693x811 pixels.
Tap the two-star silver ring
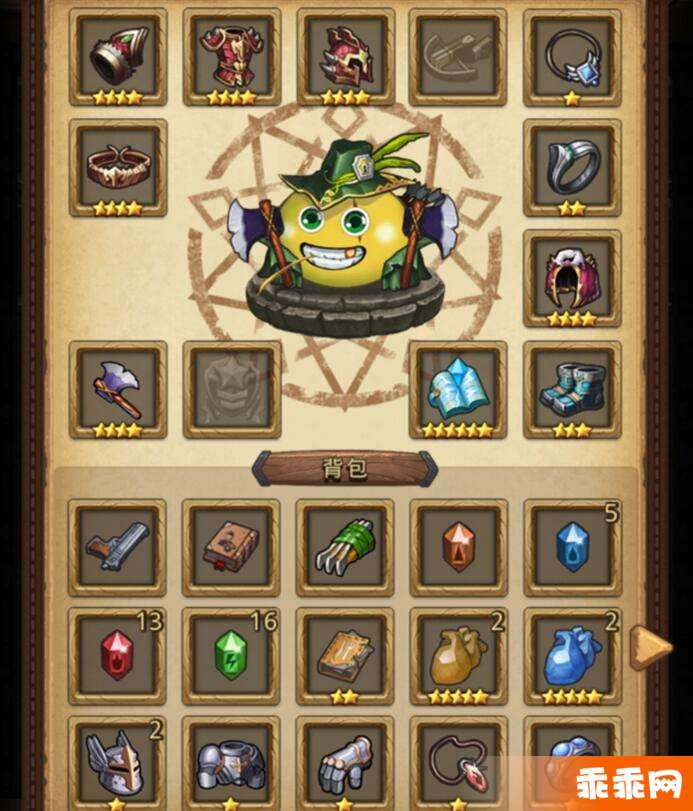(572, 167)
